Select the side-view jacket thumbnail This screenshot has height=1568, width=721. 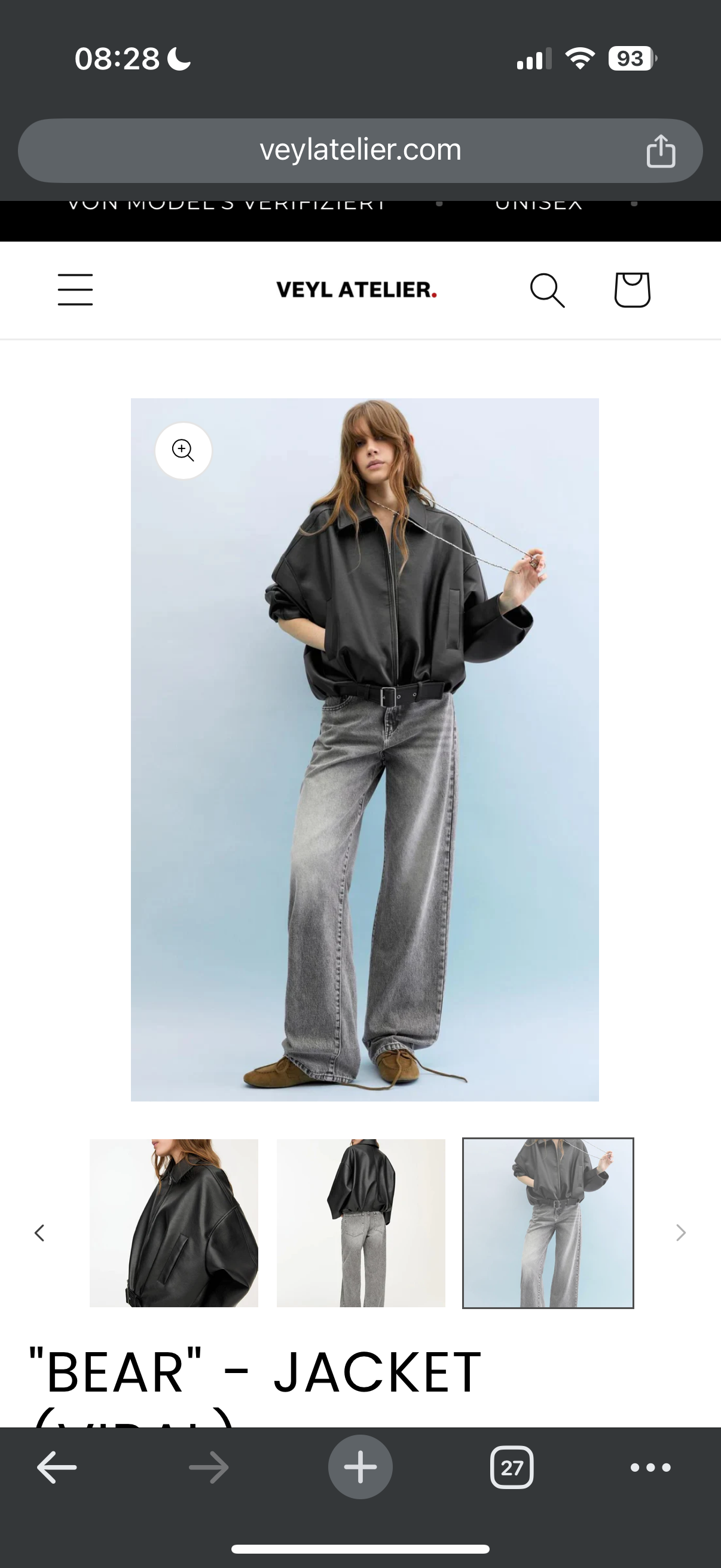point(174,1223)
